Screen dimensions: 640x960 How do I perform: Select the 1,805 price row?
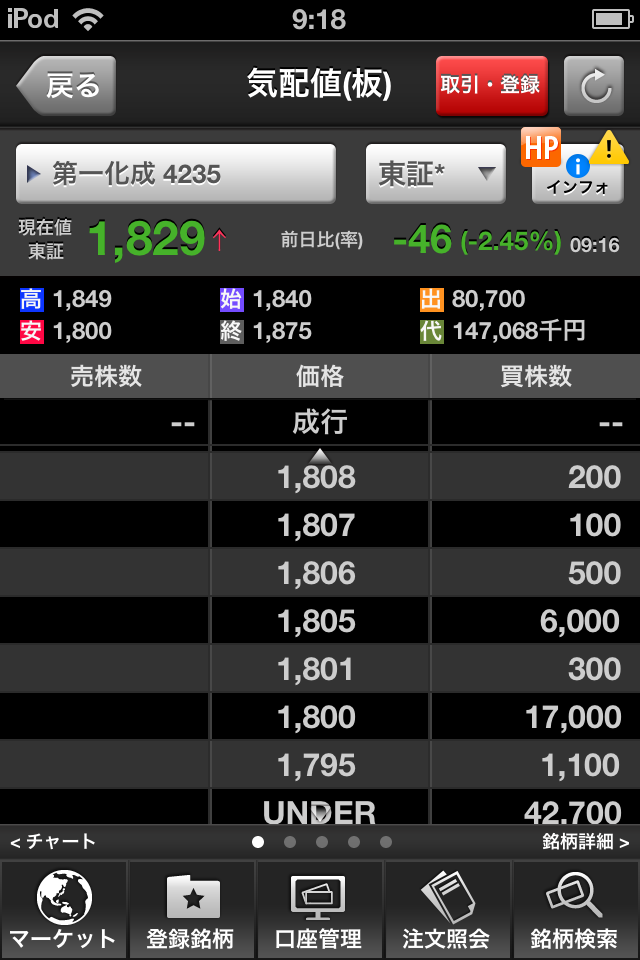[317, 621]
